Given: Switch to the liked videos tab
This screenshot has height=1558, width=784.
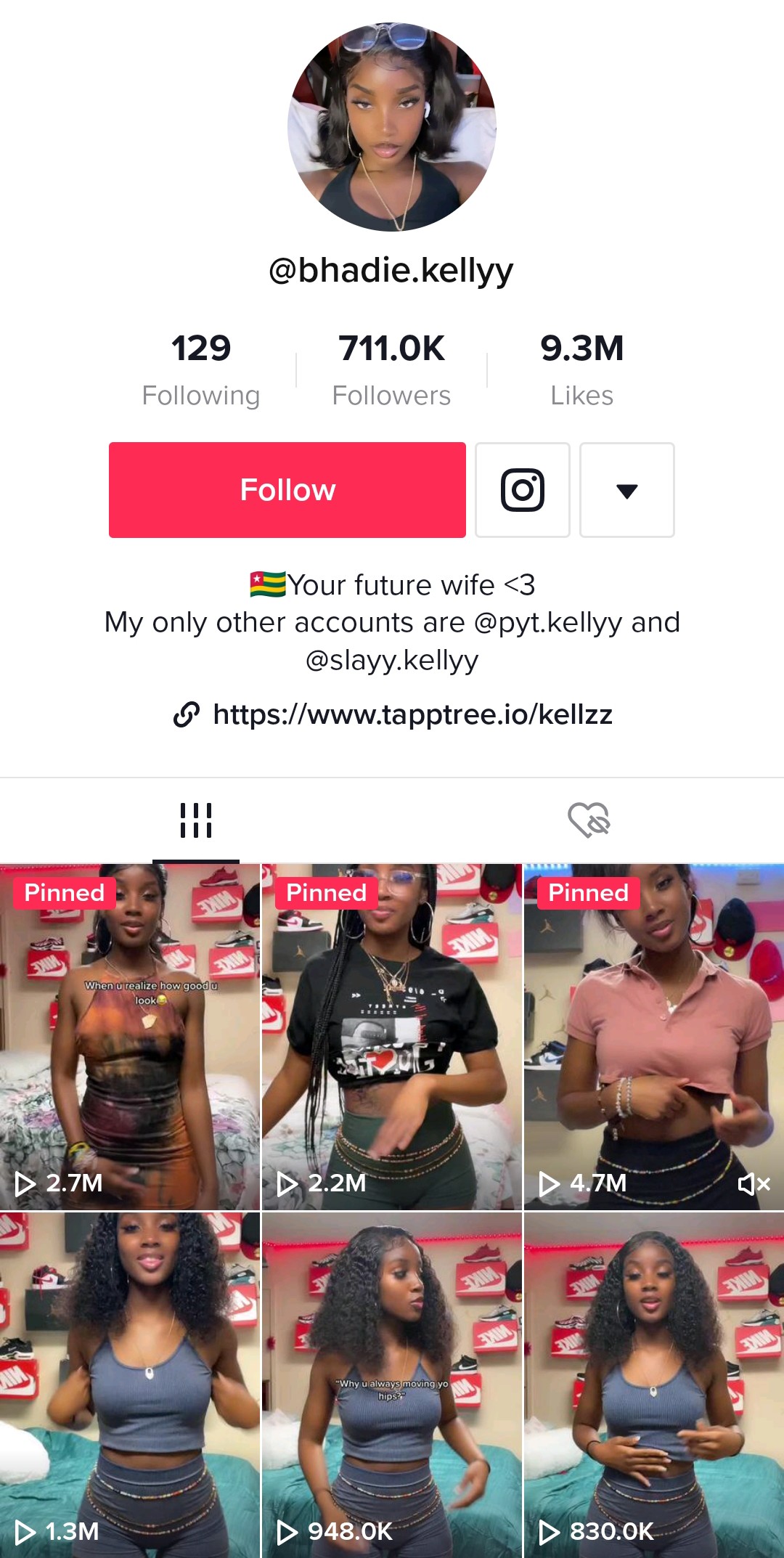Looking at the screenshot, I should [588, 820].
